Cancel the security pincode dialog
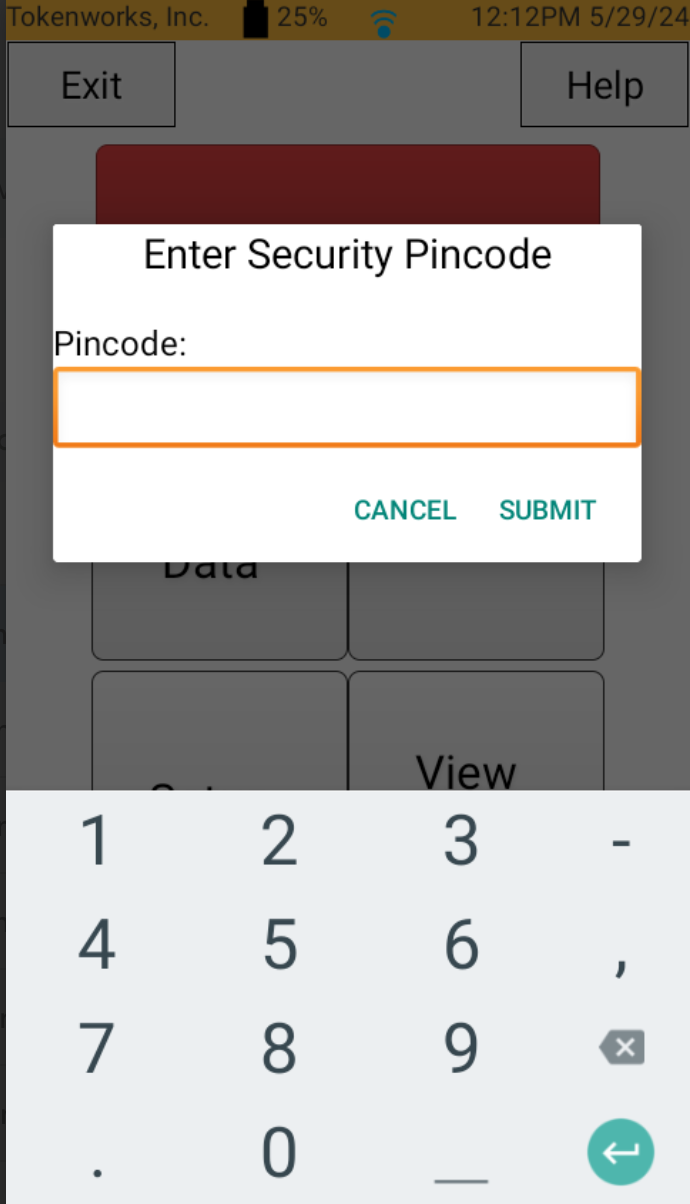 pyautogui.click(x=405, y=510)
